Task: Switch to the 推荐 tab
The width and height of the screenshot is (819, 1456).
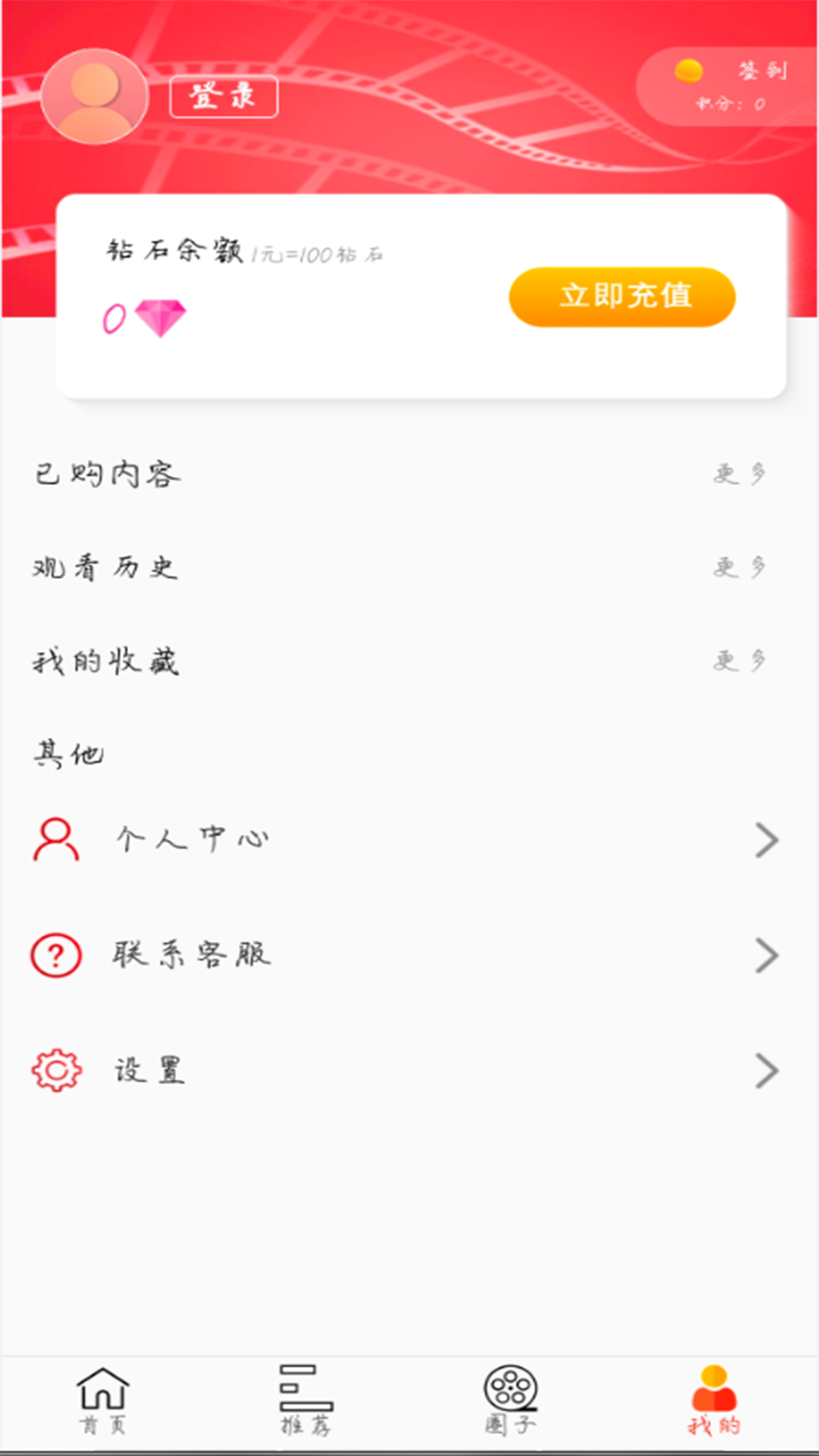Action: tap(306, 1401)
